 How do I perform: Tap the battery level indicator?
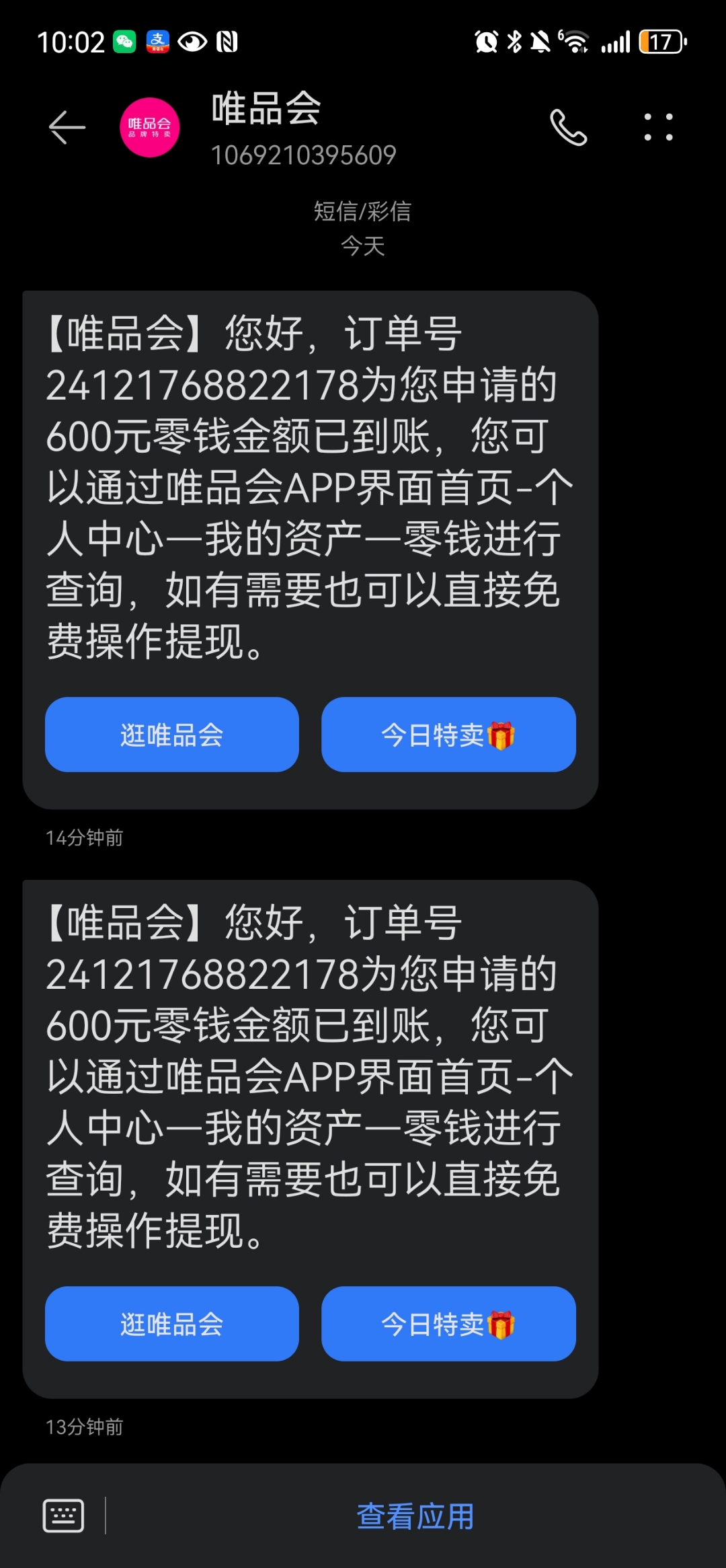coord(661,40)
